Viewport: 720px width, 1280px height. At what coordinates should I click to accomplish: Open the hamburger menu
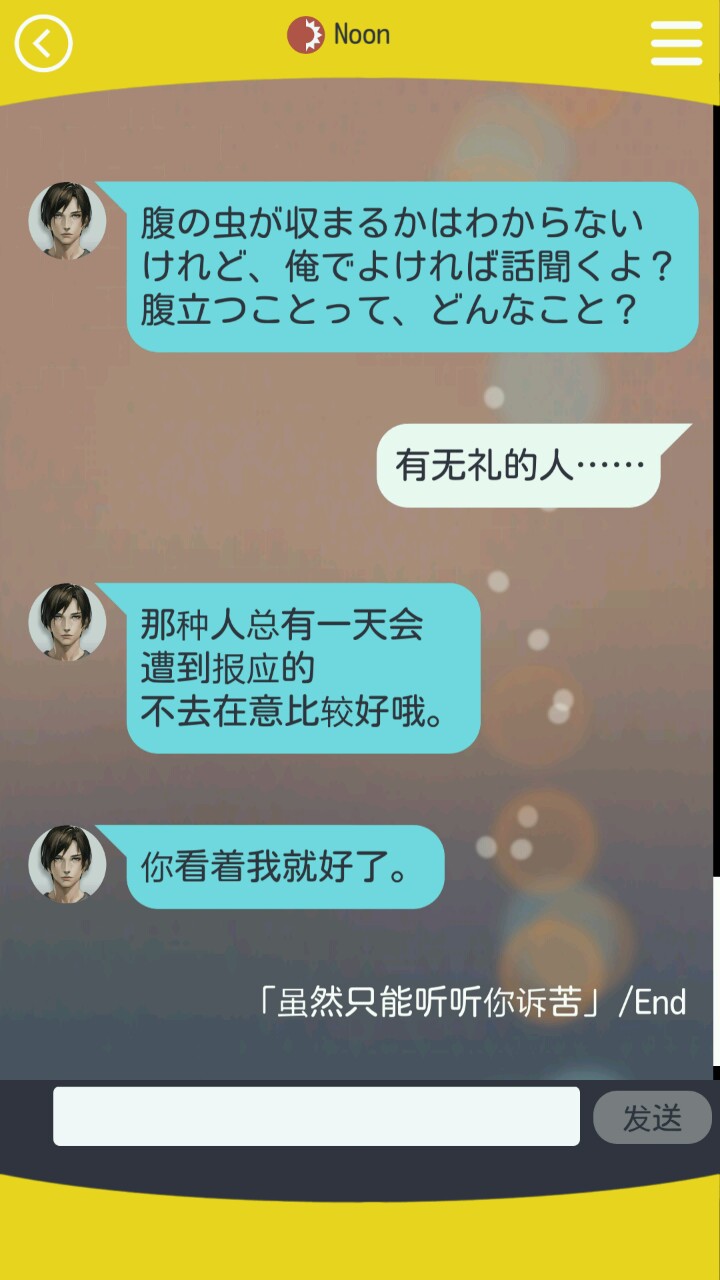click(x=677, y=43)
